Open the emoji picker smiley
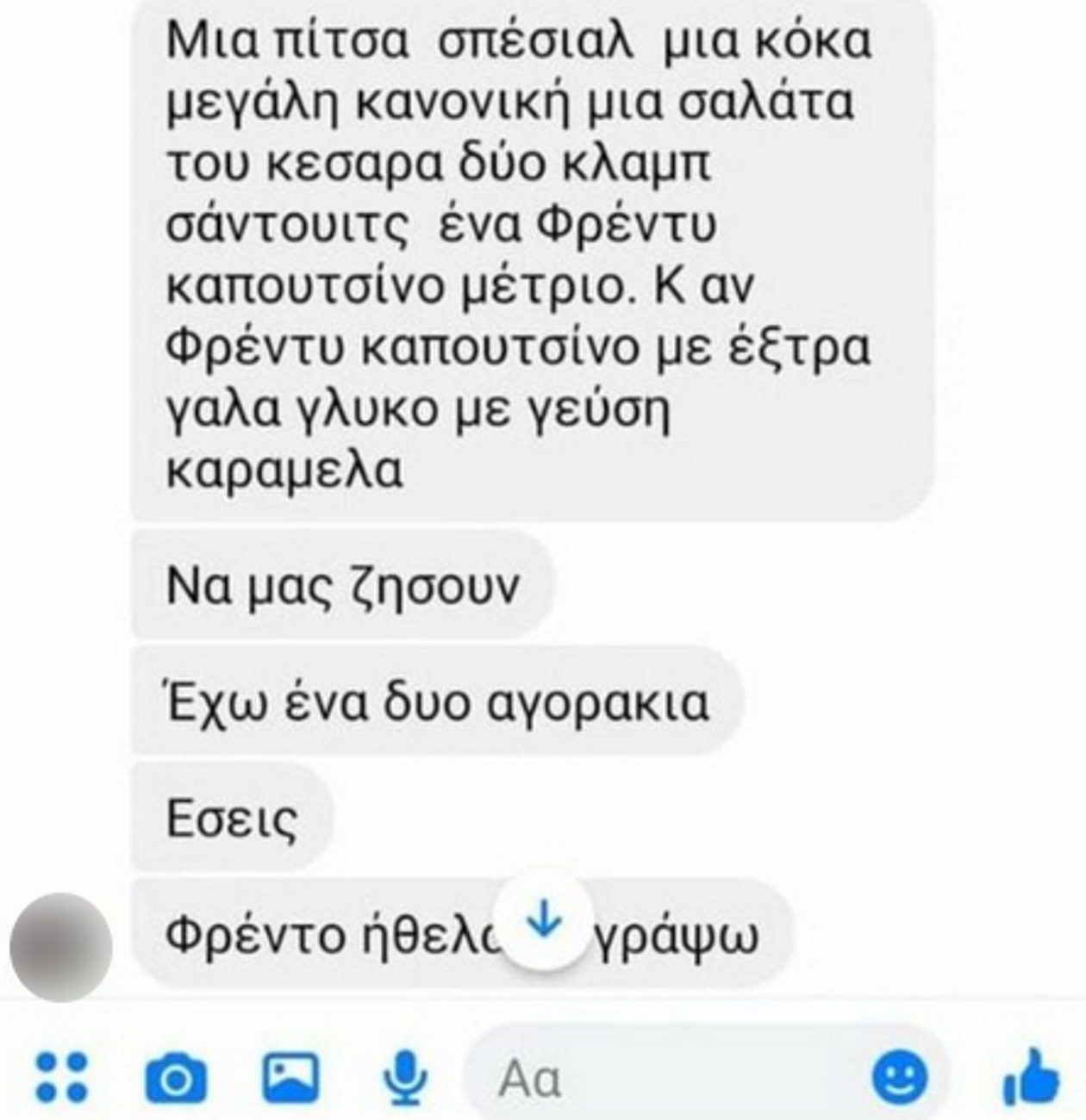The image size is (1086, 1120). point(900,1077)
